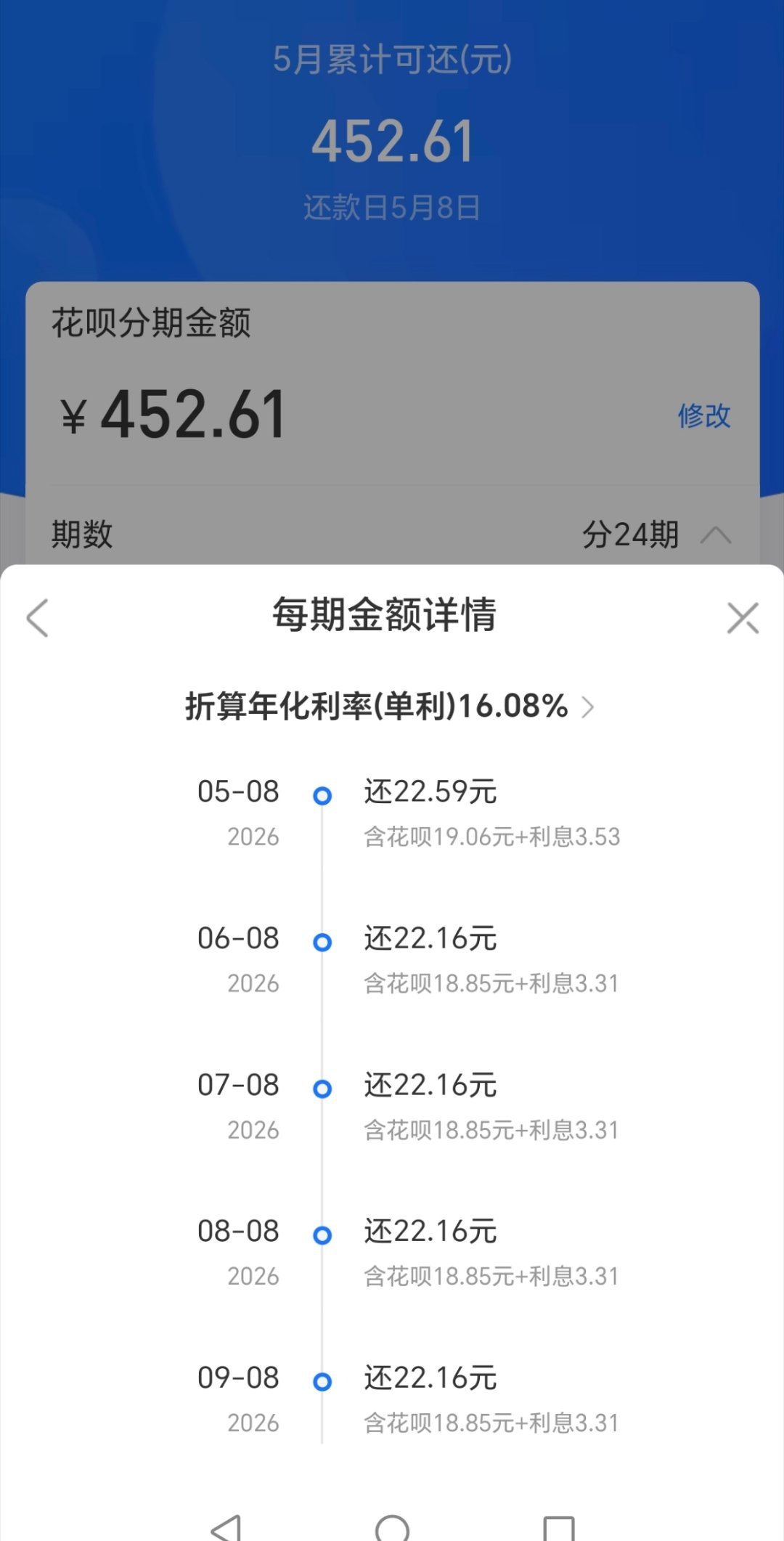Open the 期数 selection row
The height and width of the screenshot is (1541, 784).
[392, 534]
